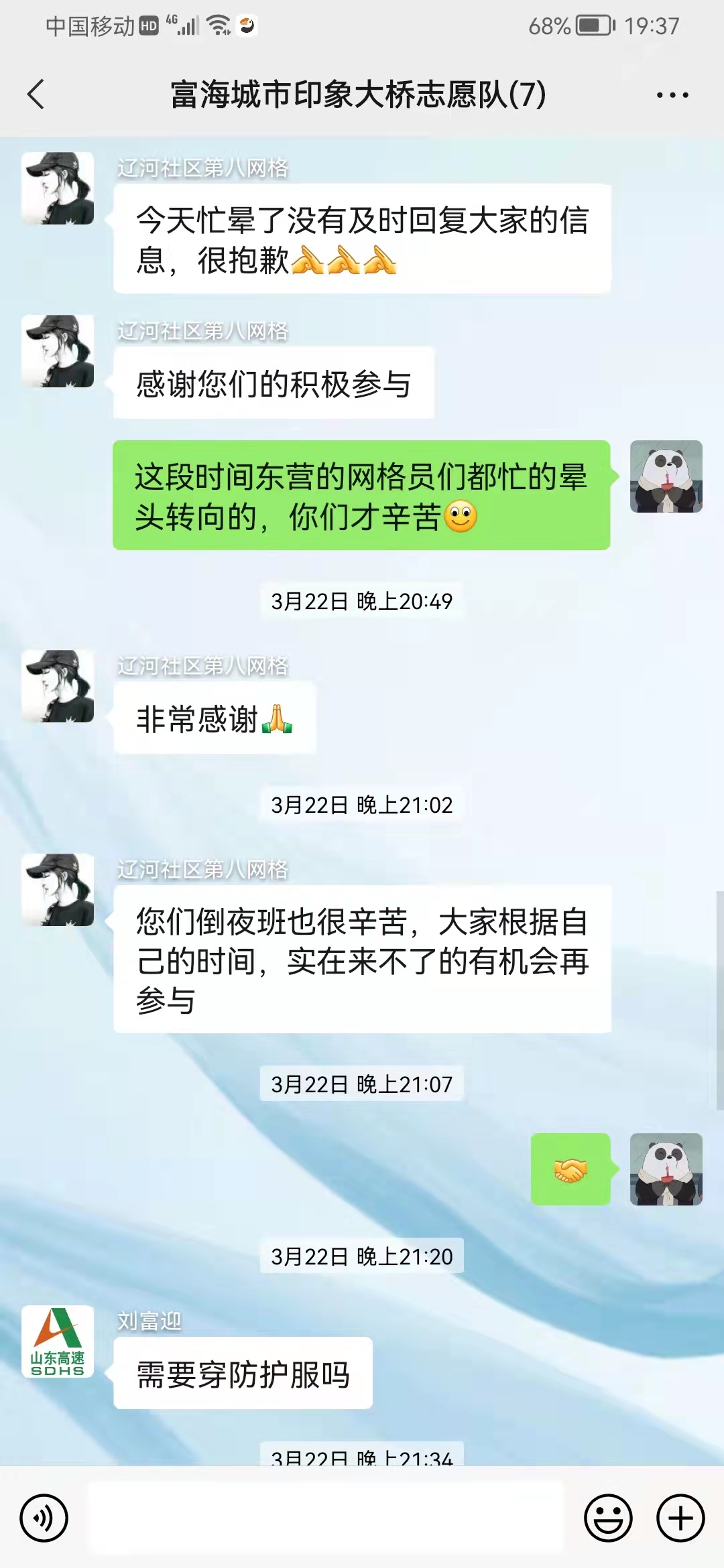
Task: Open 刘富迎's profile avatar
Action: (x=58, y=1342)
